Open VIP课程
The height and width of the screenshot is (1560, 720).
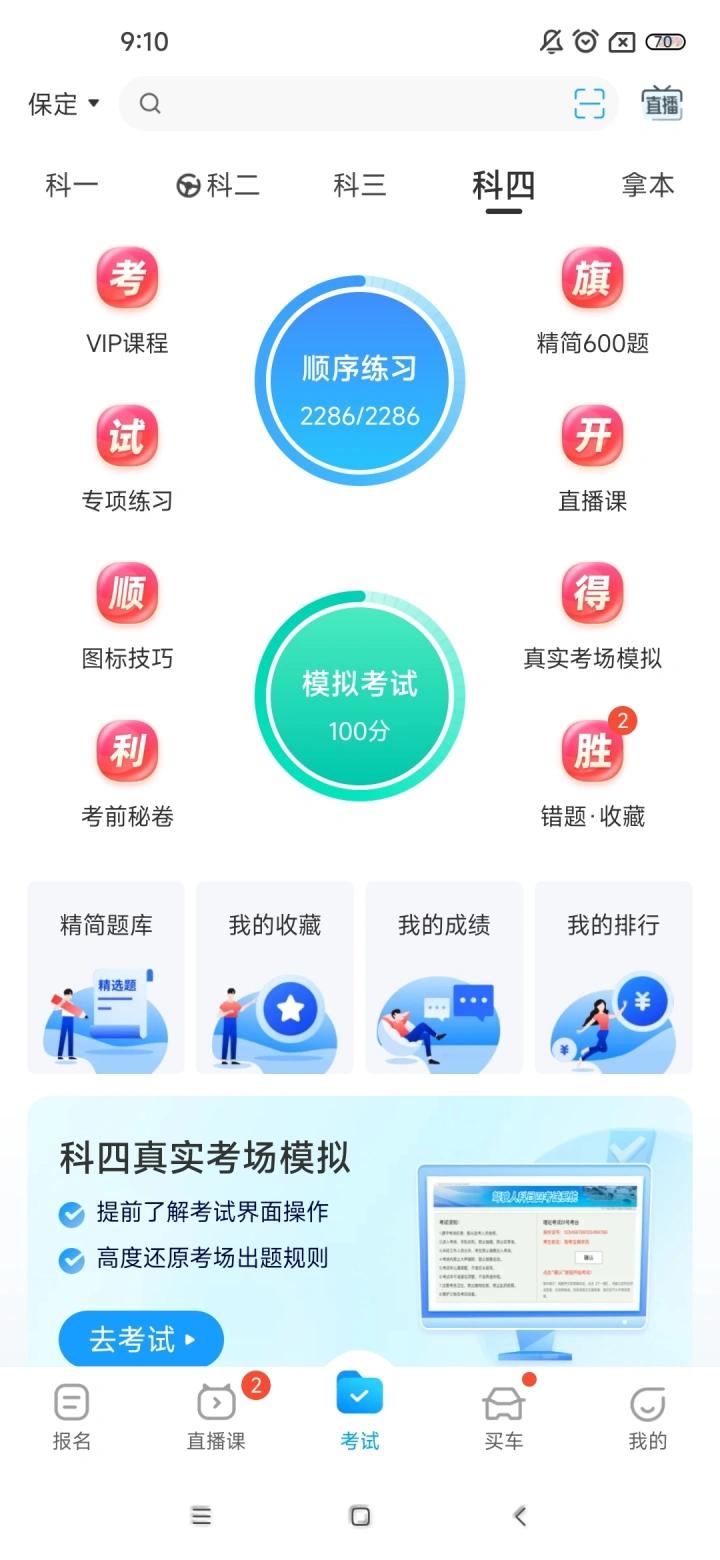127,301
